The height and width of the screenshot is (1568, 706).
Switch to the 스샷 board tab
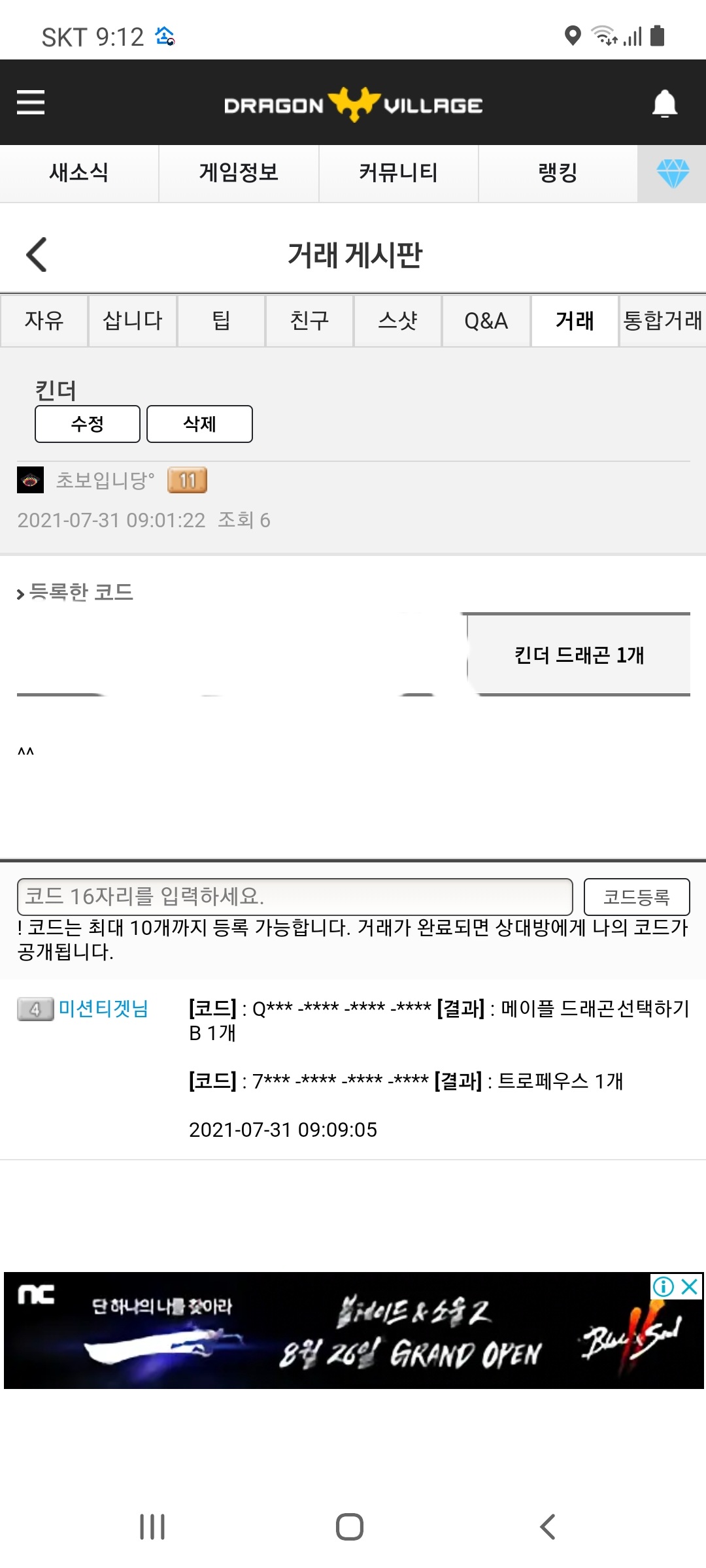click(x=397, y=321)
